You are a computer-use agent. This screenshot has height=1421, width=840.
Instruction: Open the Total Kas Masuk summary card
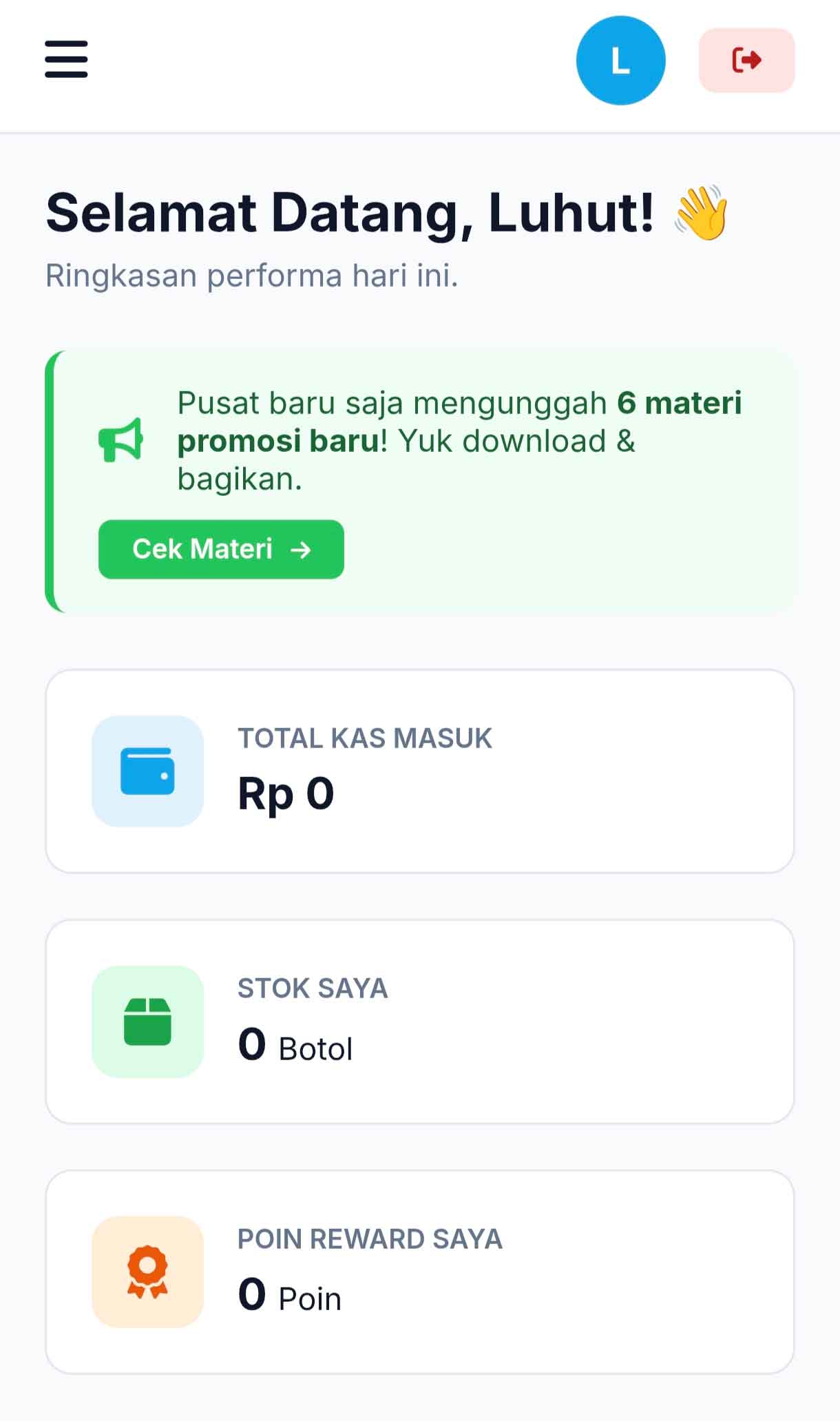coord(420,771)
